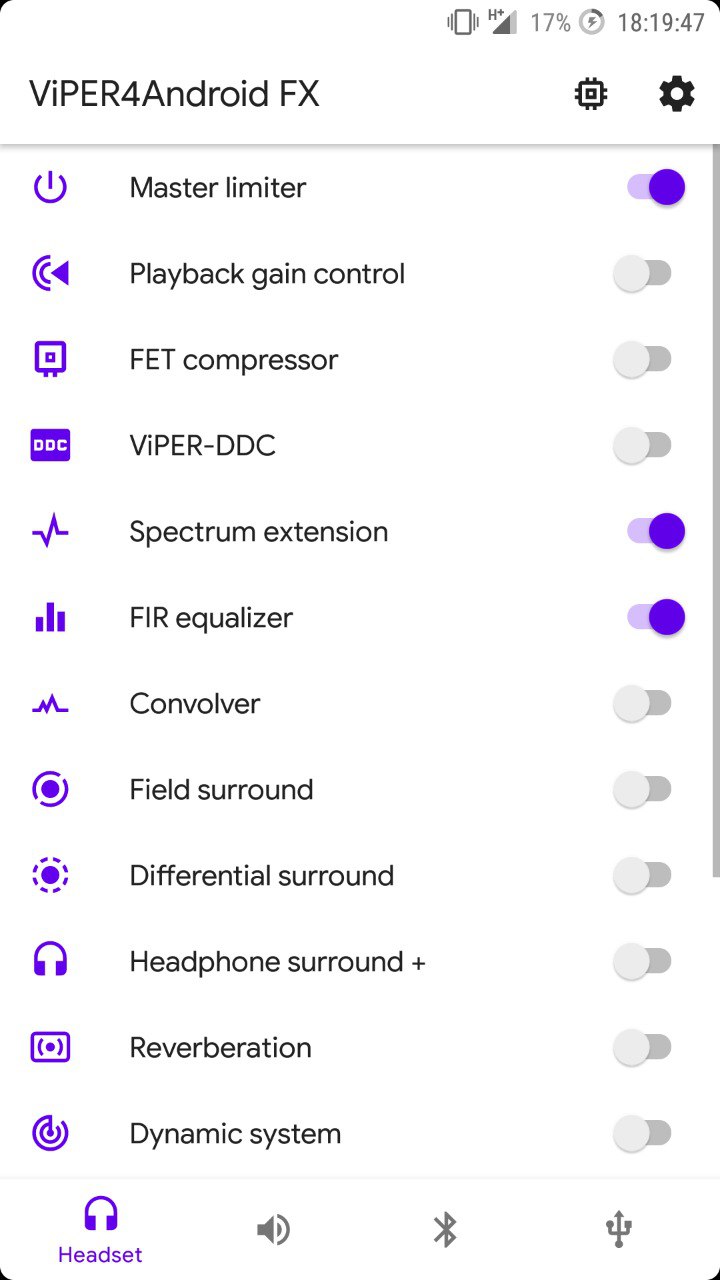Select the Headset tab
The width and height of the screenshot is (720, 1280).
[x=100, y=1230]
